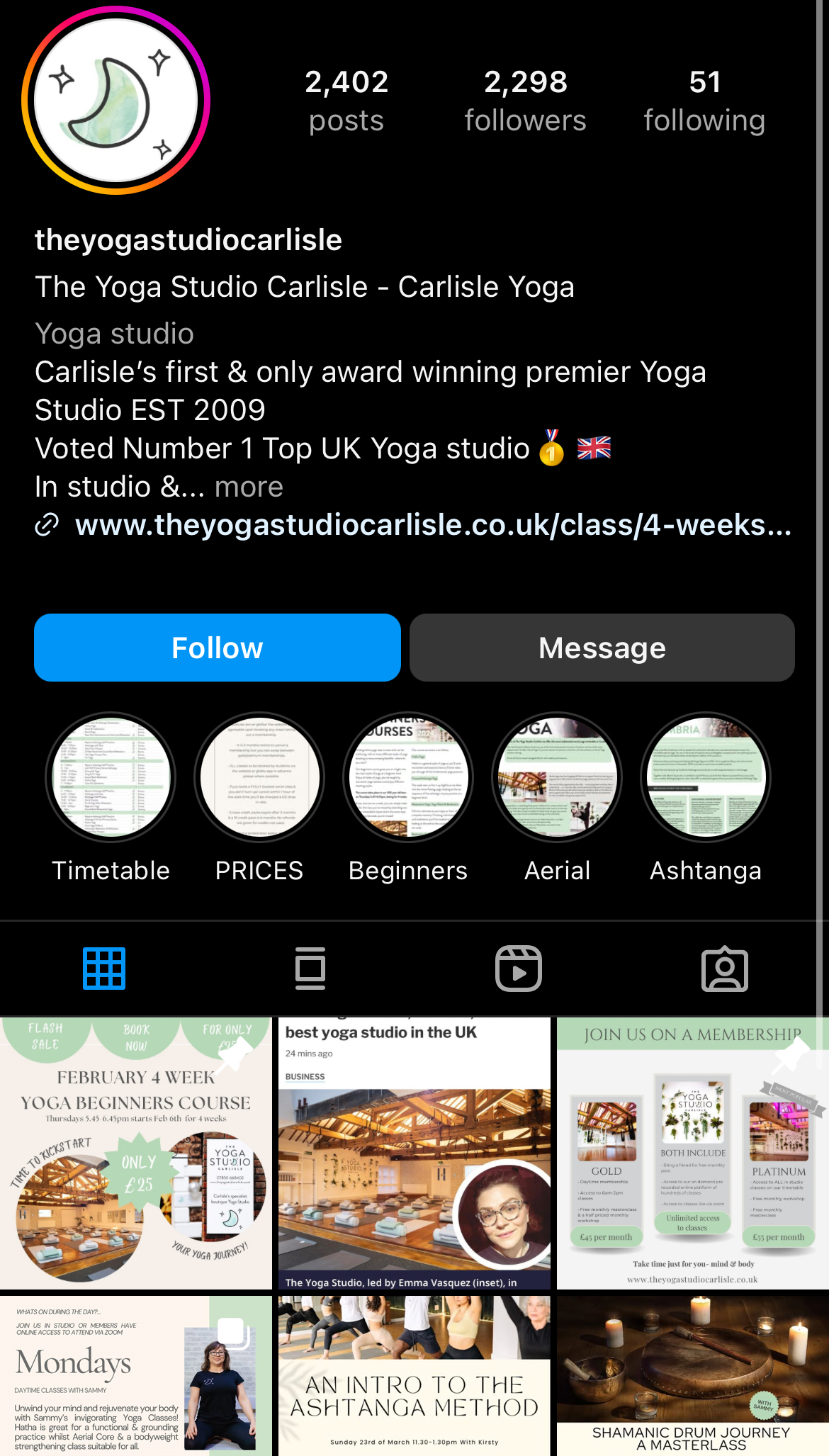Open Join us on a membership post
The image size is (829, 1456).
pyautogui.click(x=692, y=1153)
